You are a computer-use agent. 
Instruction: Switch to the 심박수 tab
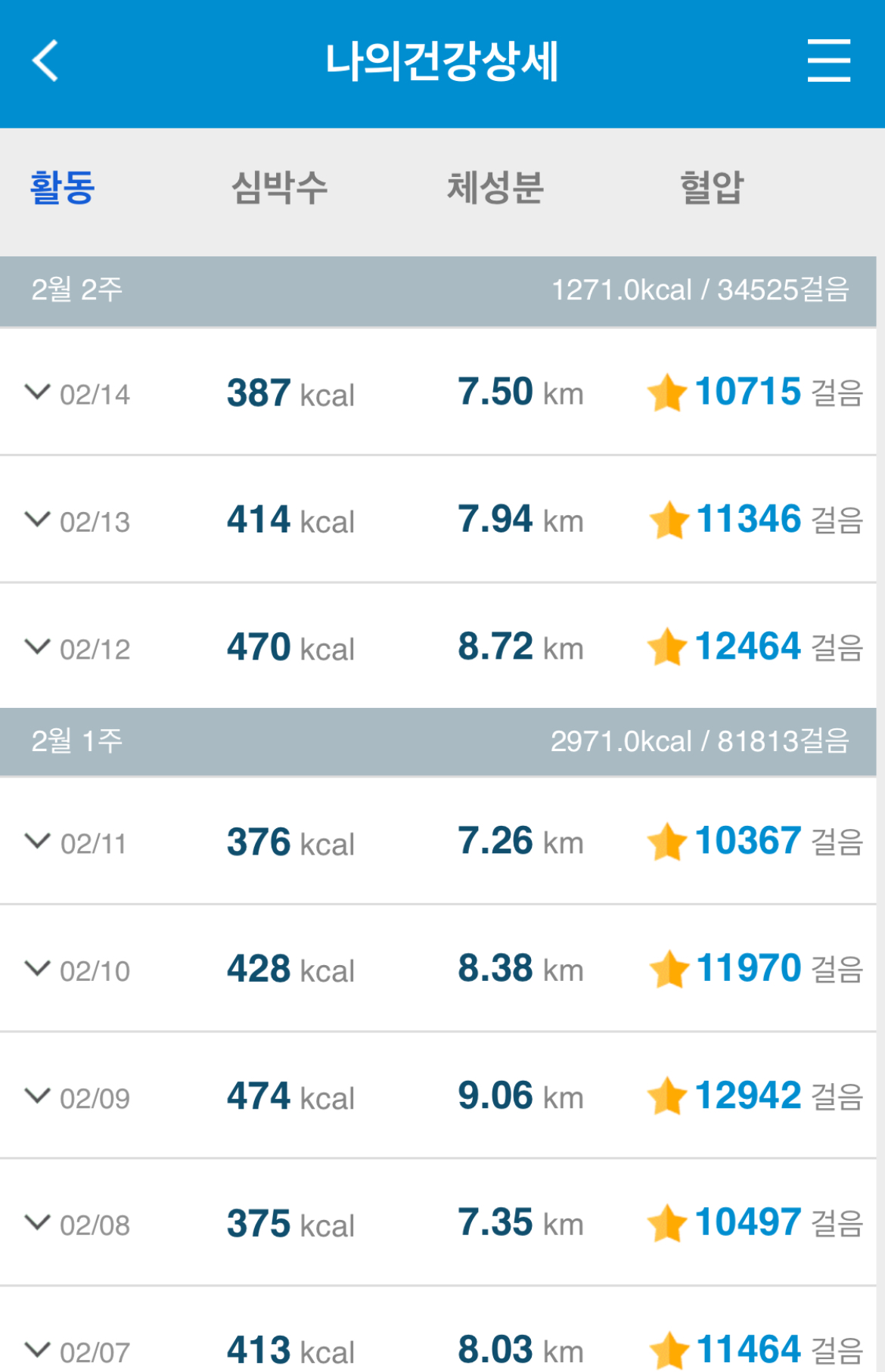(279, 187)
